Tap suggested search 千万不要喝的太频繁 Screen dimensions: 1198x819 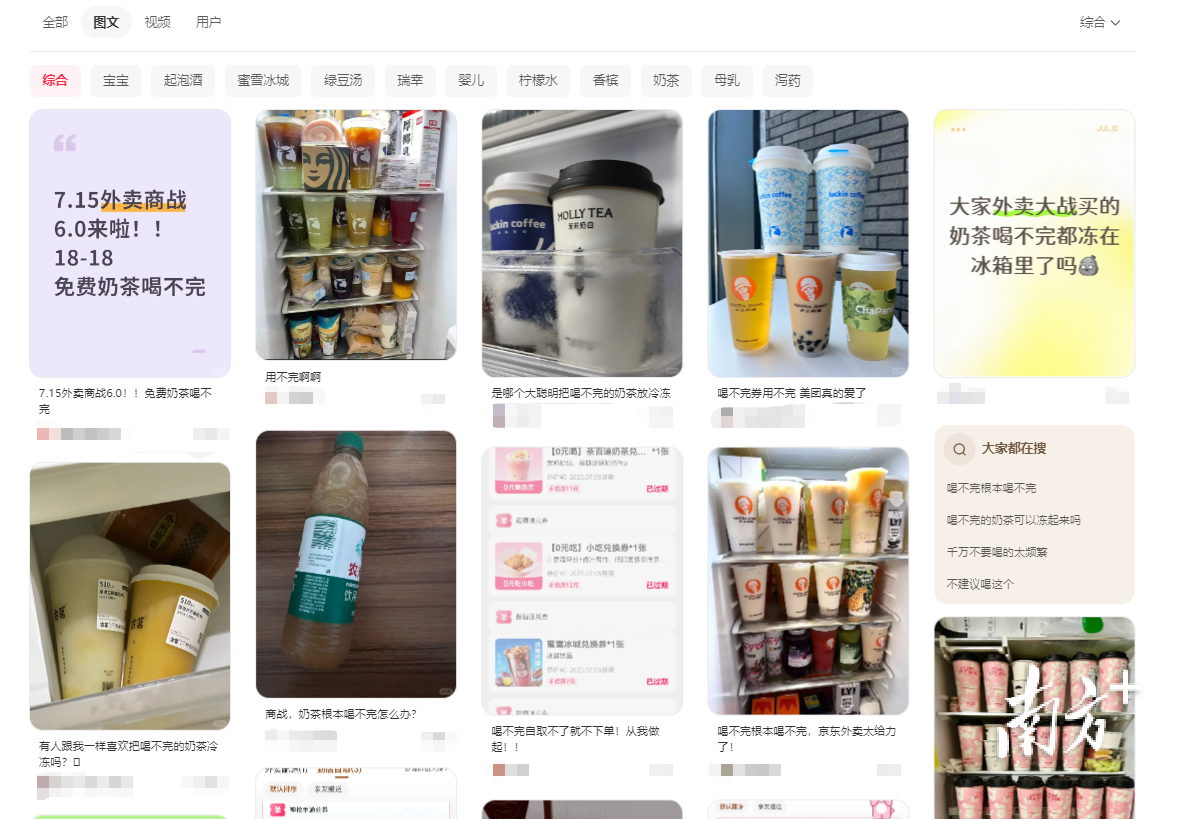pos(997,552)
